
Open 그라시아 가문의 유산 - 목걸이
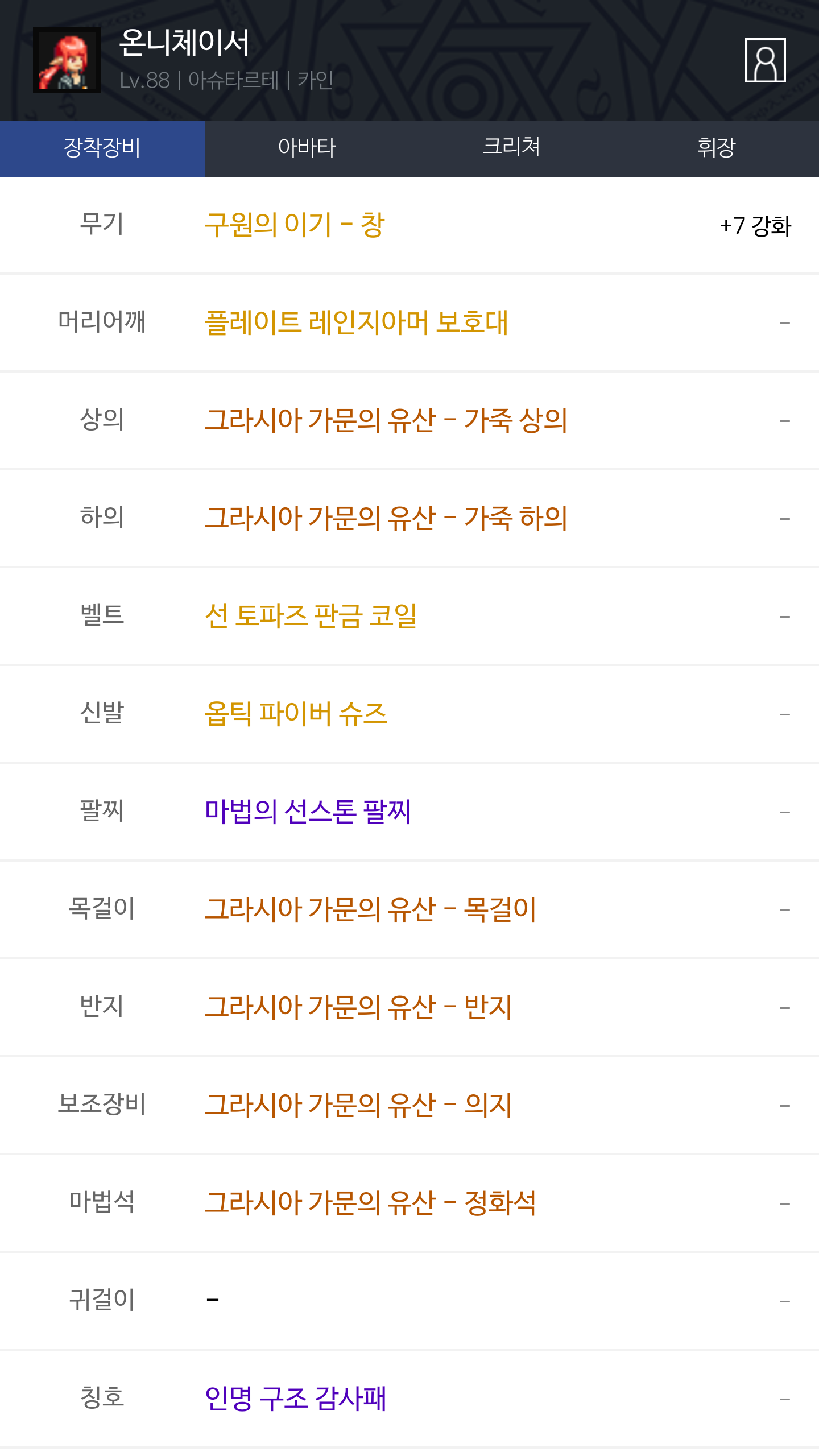(x=370, y=909)
